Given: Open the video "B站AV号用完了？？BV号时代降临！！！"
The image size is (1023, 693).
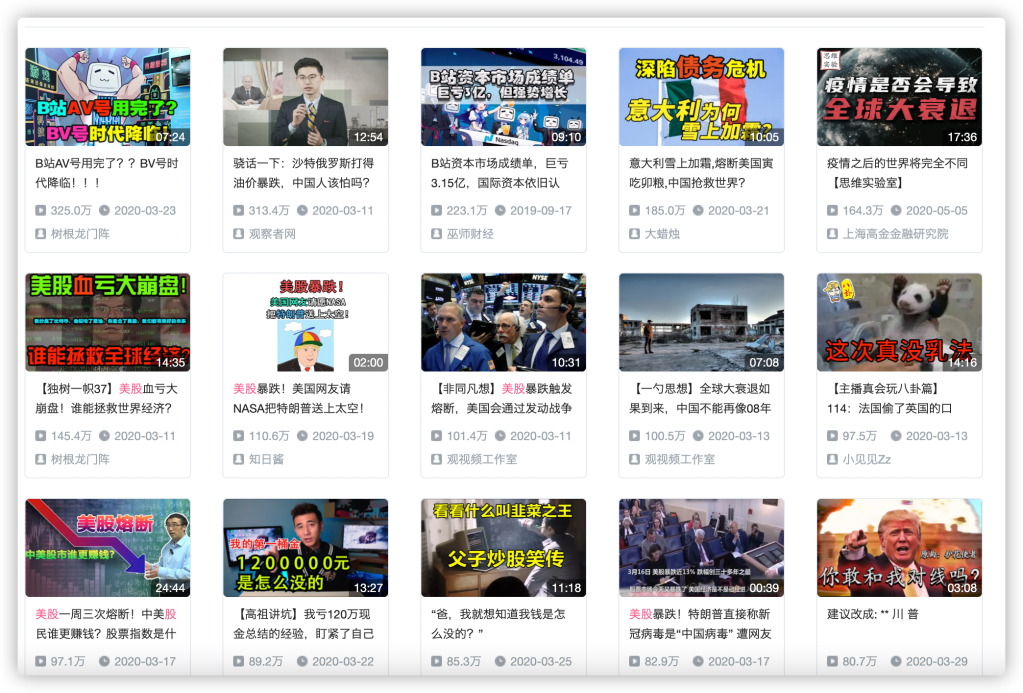Looking at the screenshot, I should [107, 97].
